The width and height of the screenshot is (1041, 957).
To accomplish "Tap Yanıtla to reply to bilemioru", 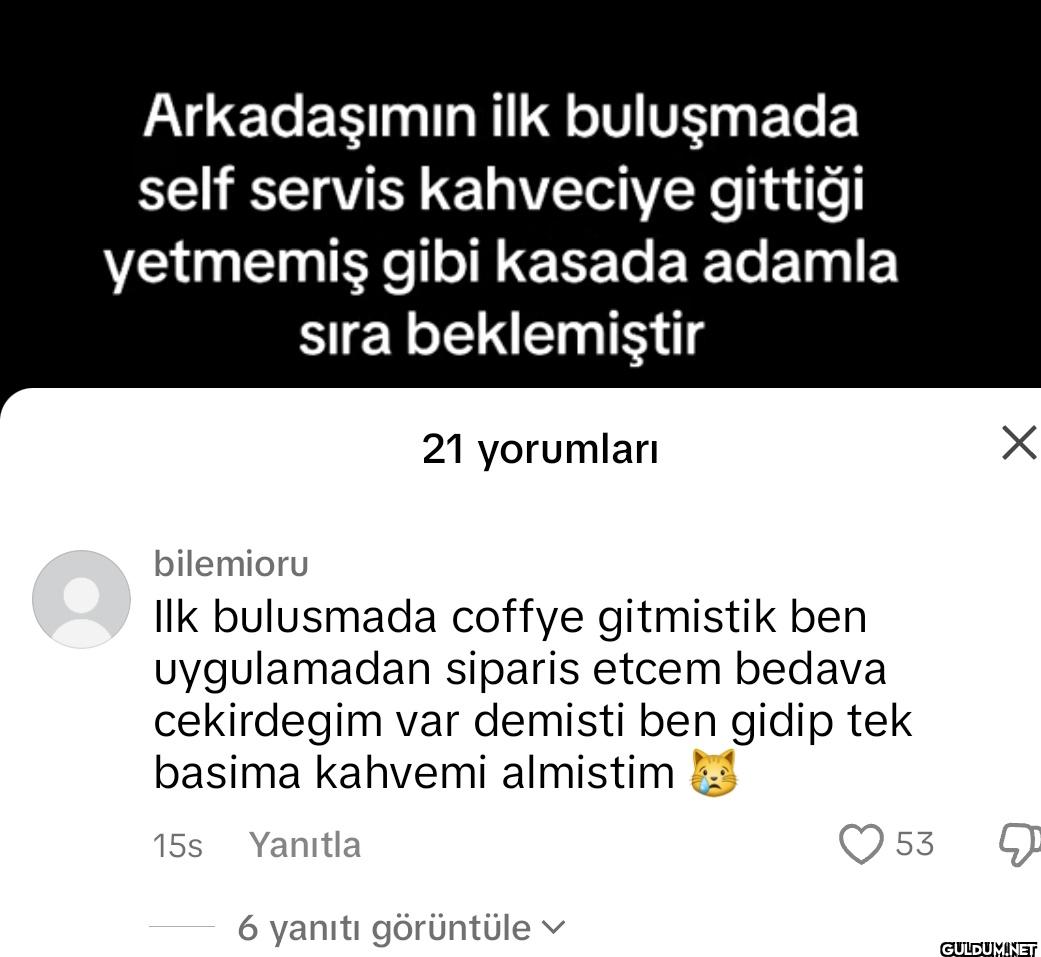I will 304,845.
